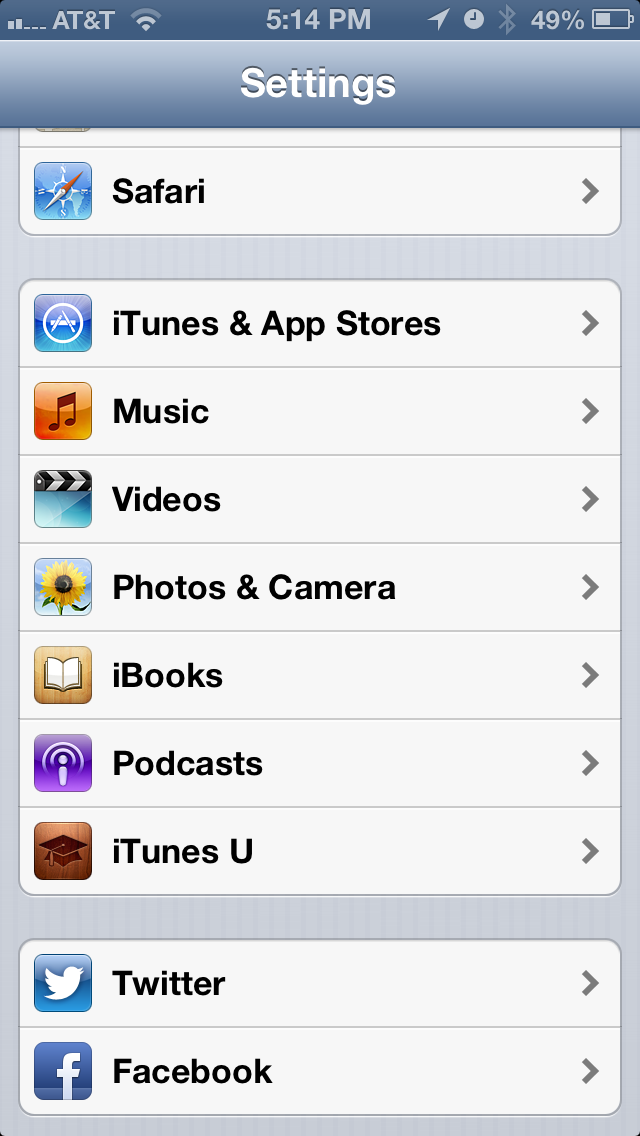Go to Music settings

click(320, 411)
